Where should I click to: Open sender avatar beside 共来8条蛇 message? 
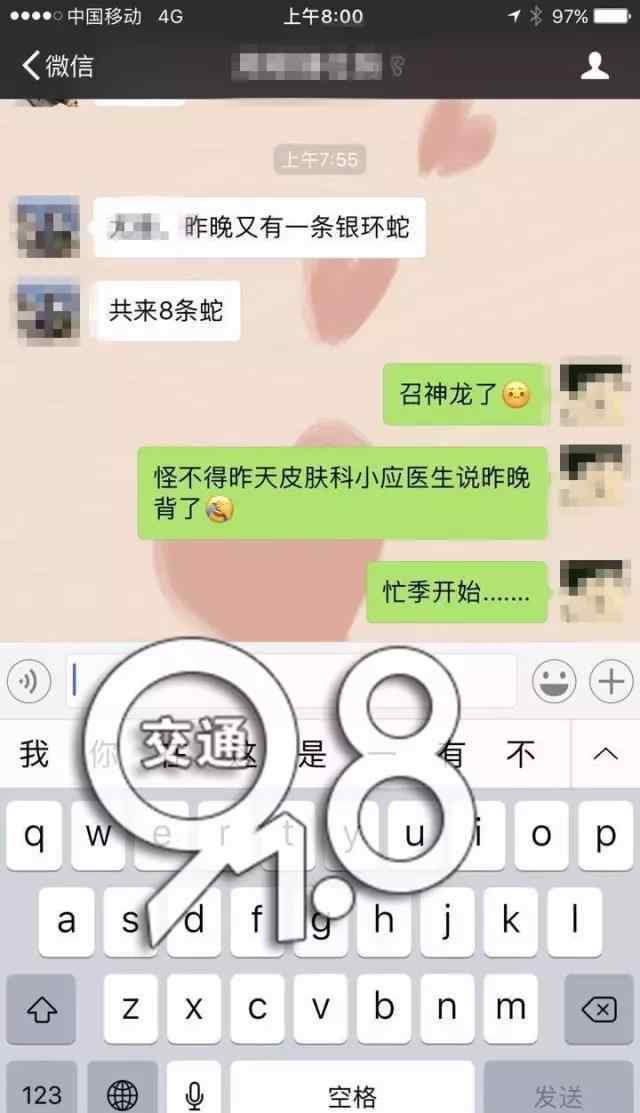pyautogui.click(x=49, y=311)
